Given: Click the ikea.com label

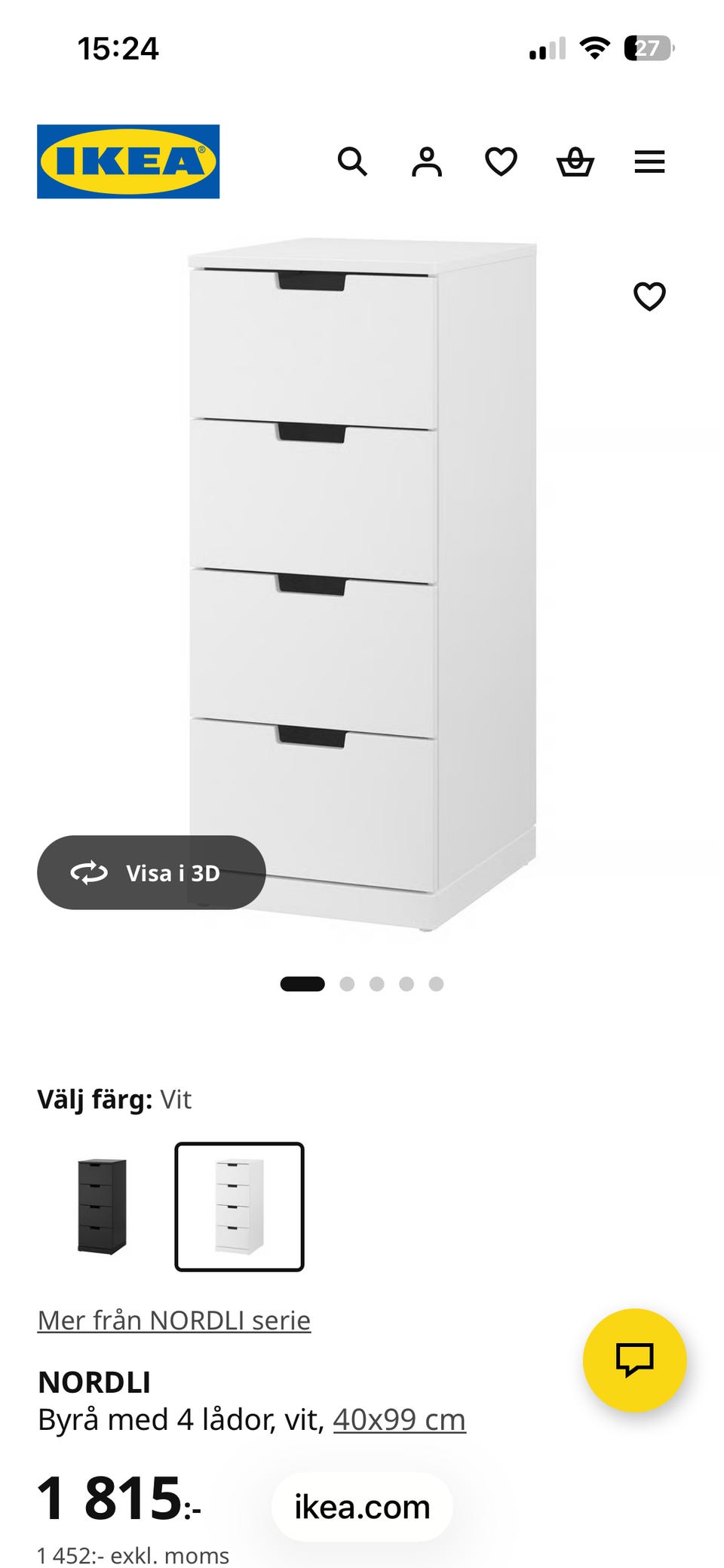Looking at the screenshot, I should click(362, 1507).
